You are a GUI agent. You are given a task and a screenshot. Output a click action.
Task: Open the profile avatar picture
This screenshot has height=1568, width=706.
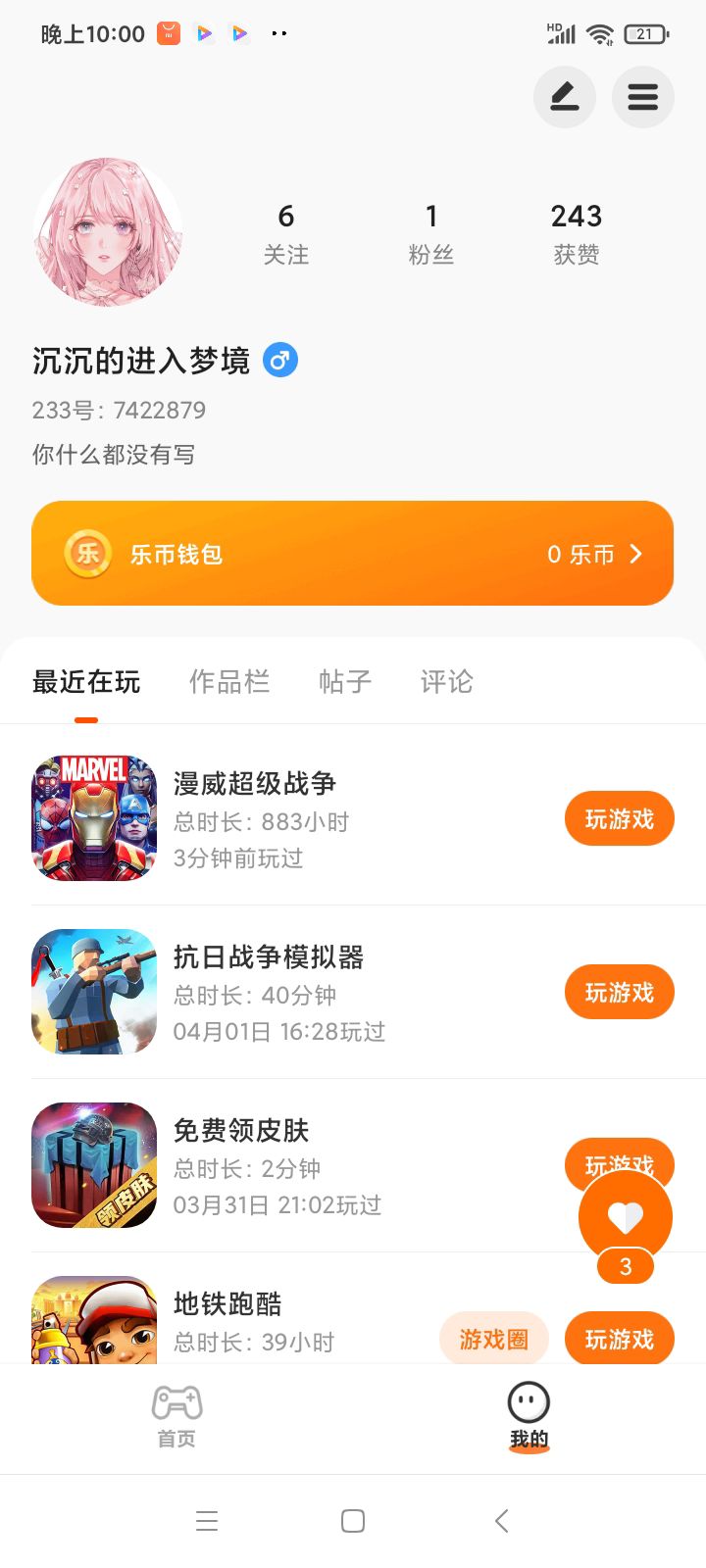point(108,233)
